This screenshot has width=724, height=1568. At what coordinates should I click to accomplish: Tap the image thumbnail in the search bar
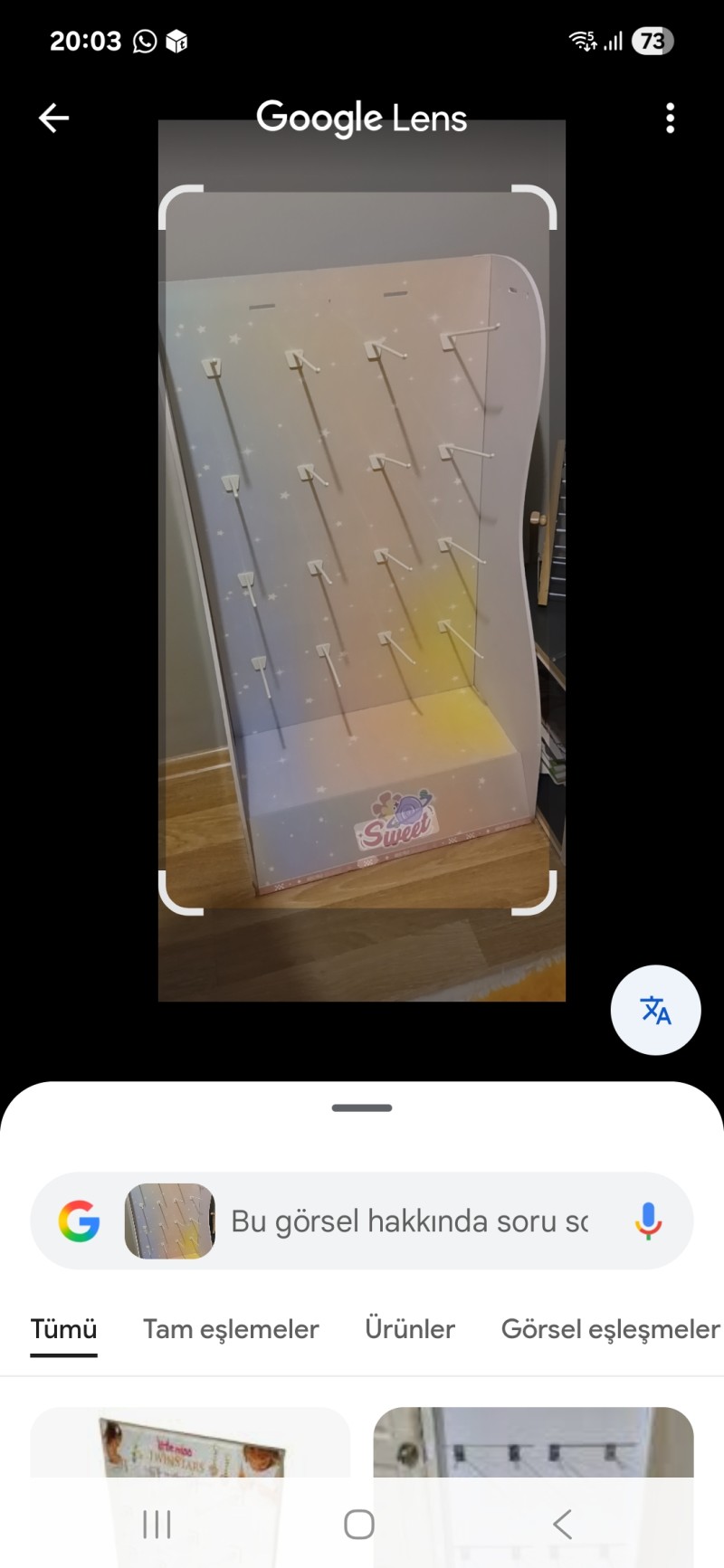[x=169, y=1221]
